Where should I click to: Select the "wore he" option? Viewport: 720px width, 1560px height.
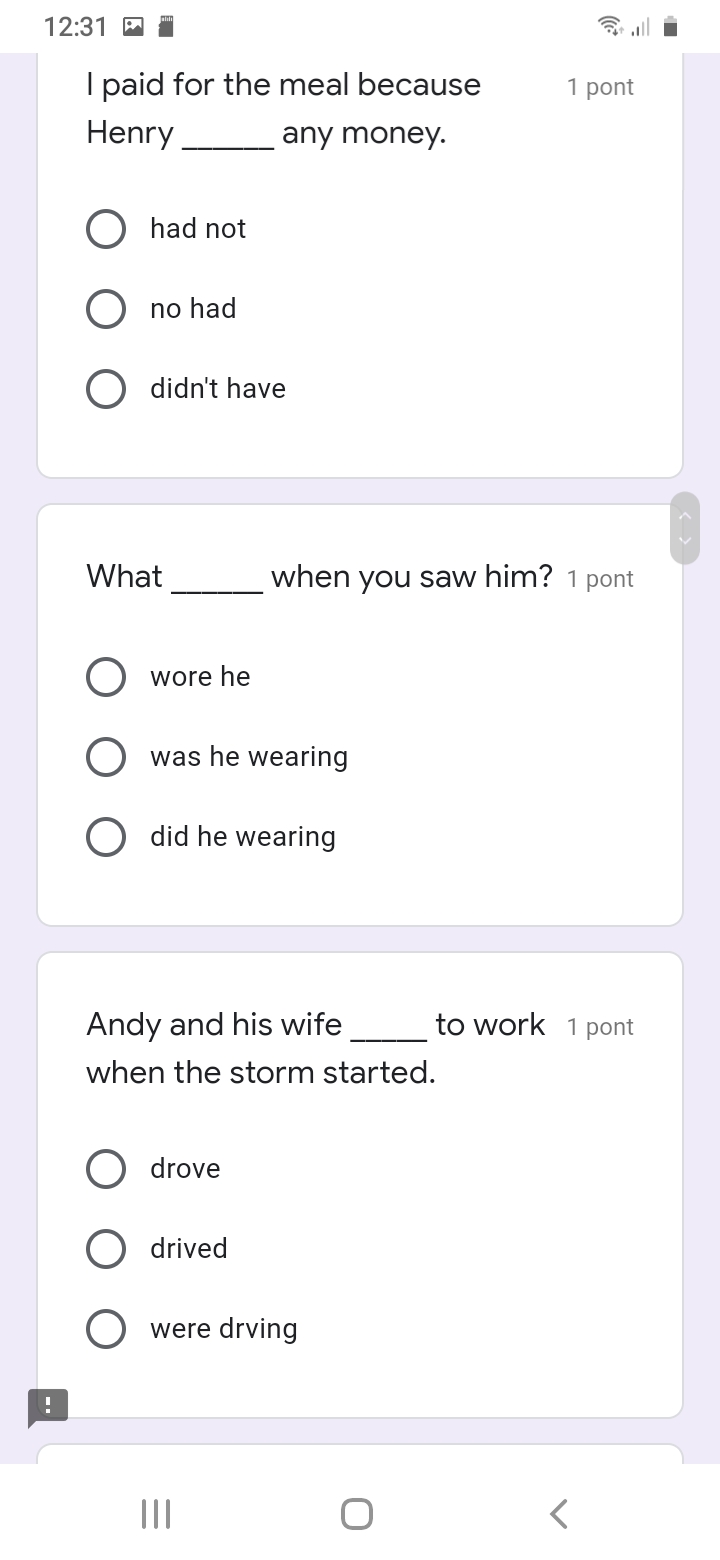pyautogui.click(x=106, y=677)
